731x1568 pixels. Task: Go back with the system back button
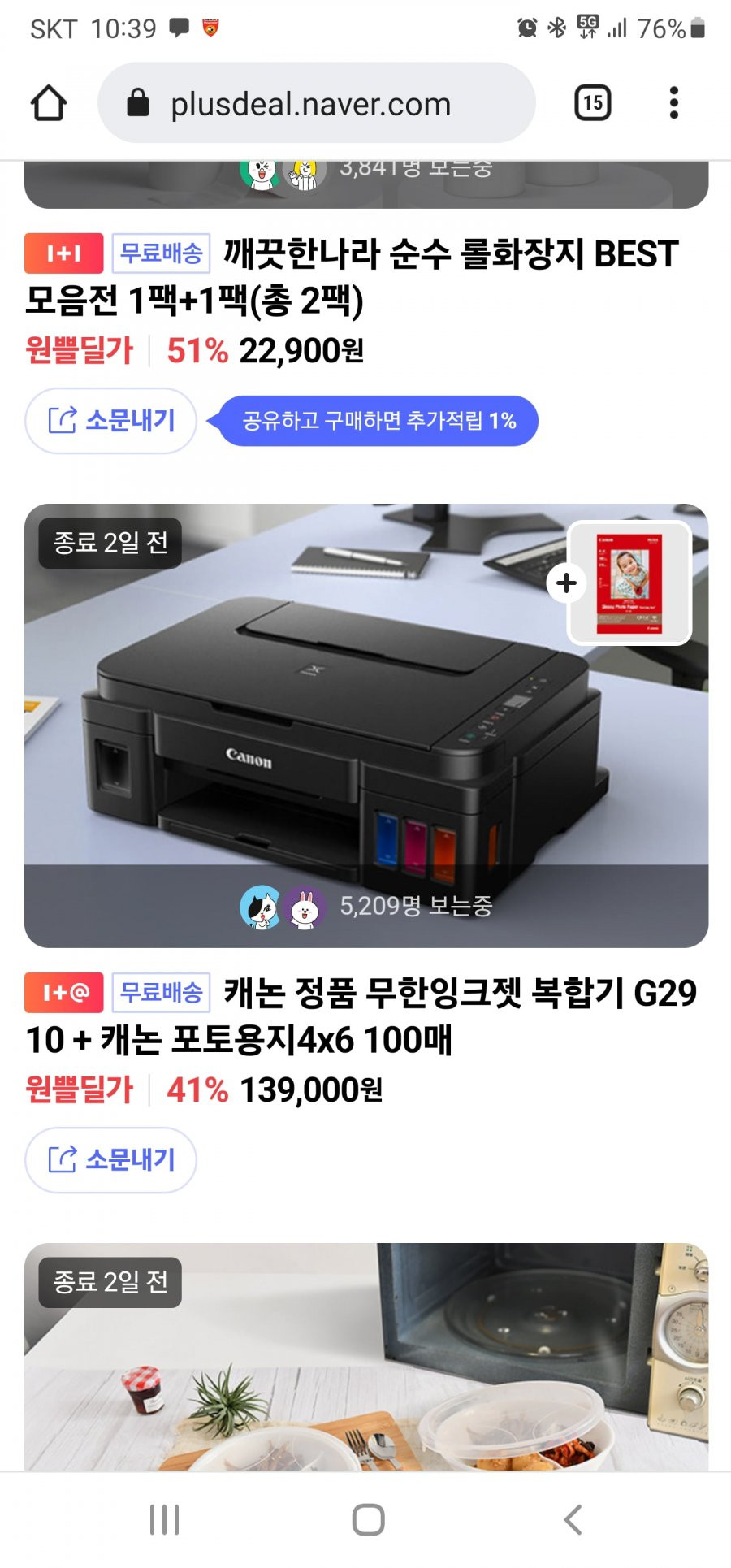(573, 1519)
